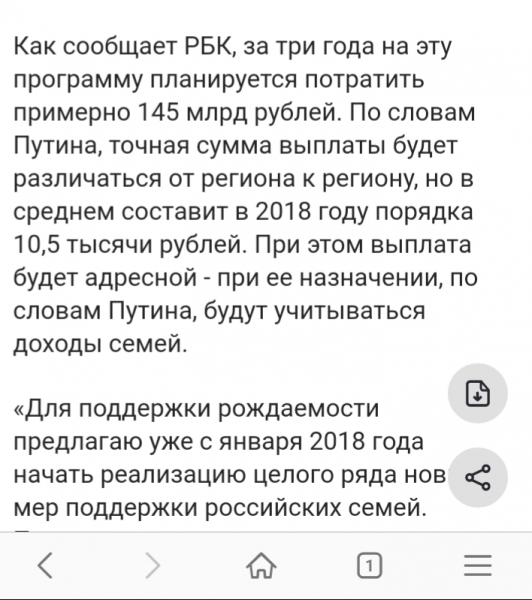Go back to the previous page

pos(45,565)
